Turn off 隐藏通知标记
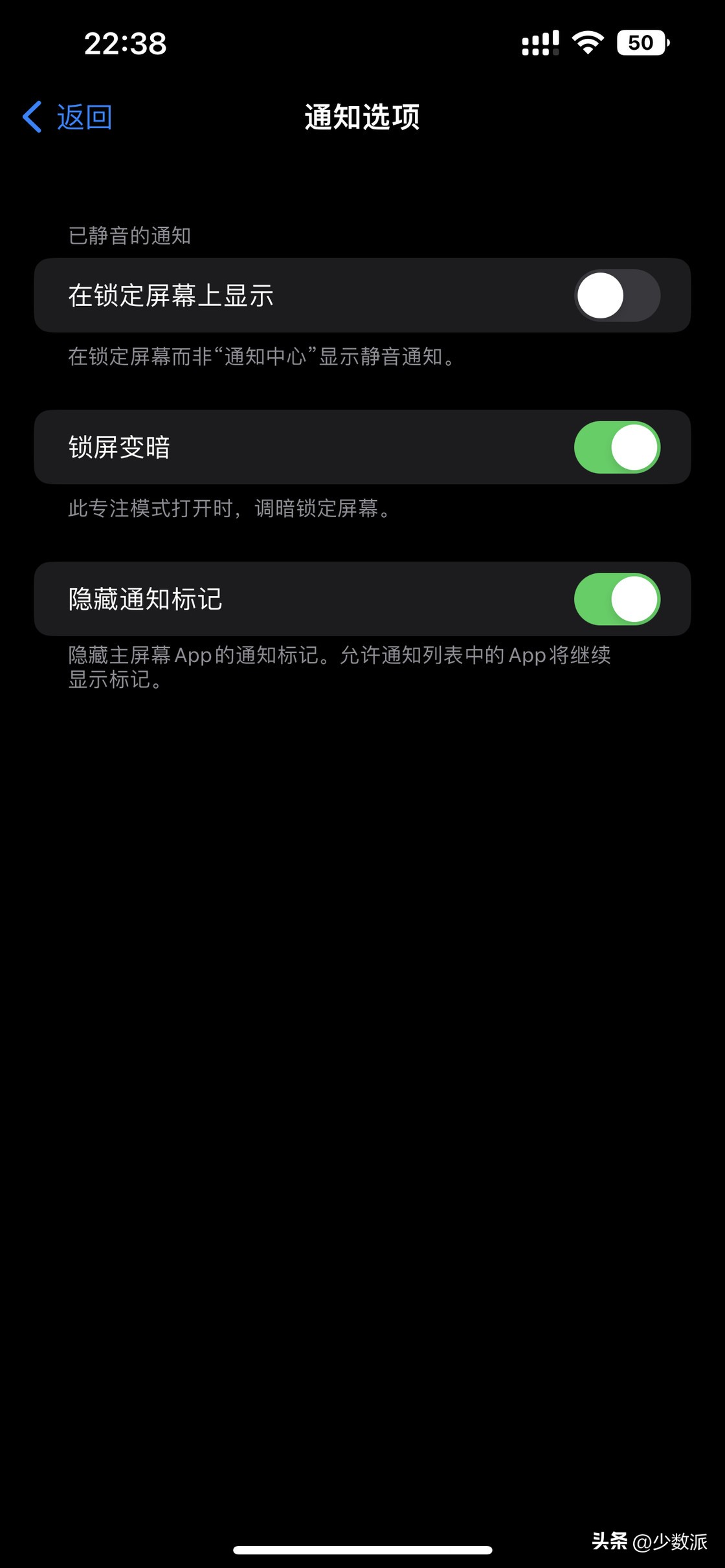The height and width of the screenshot is (1568, 725). tap(616, 599)
